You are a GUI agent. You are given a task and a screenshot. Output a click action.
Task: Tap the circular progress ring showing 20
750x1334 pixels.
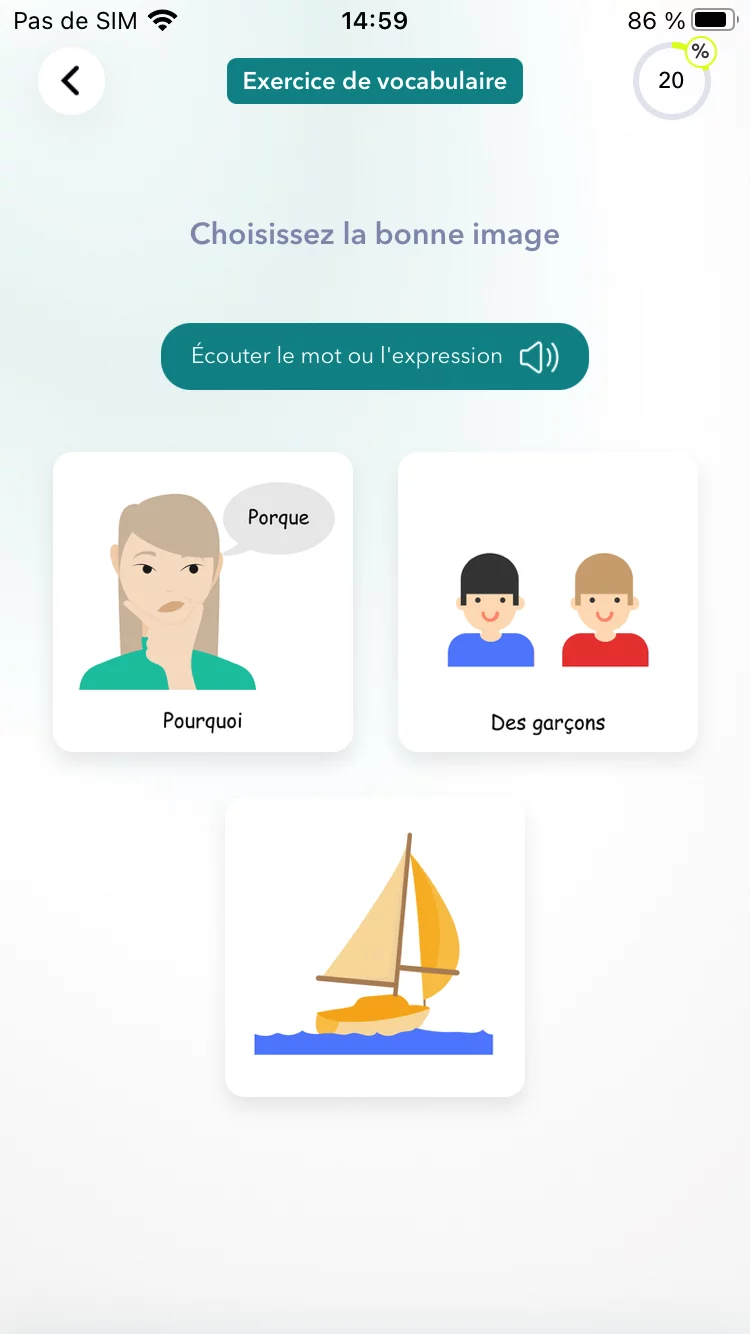point(672,81)
